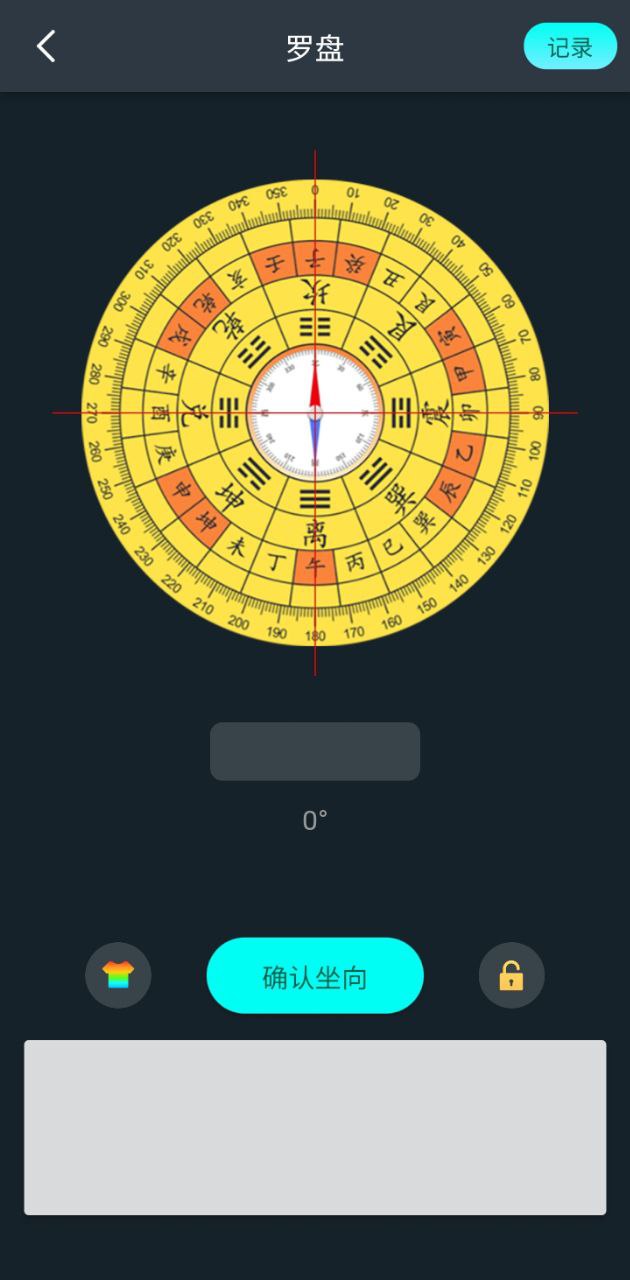Go back using the top-left arrow
630x1280 pixels.
click(x=46, y=46)
